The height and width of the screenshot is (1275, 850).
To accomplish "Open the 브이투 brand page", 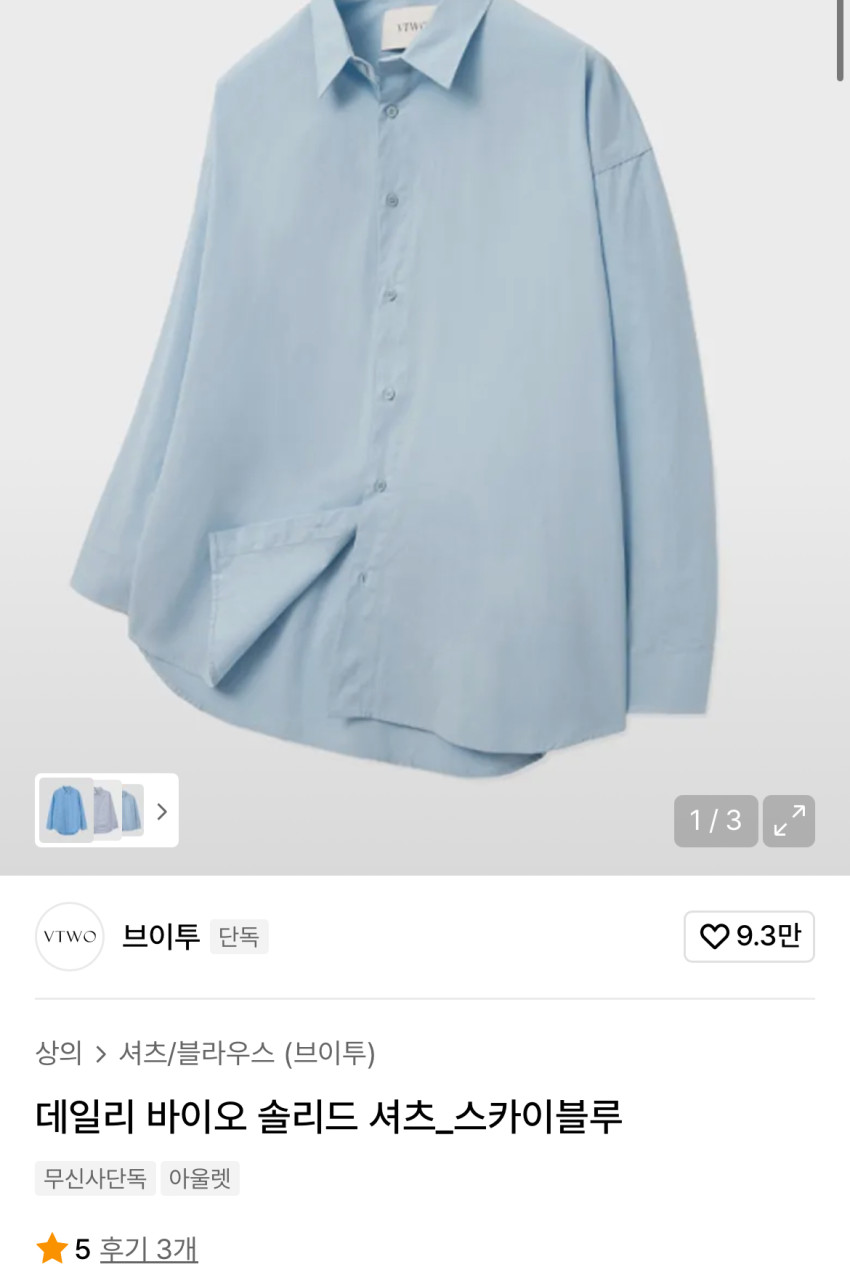I will [160, 936].
